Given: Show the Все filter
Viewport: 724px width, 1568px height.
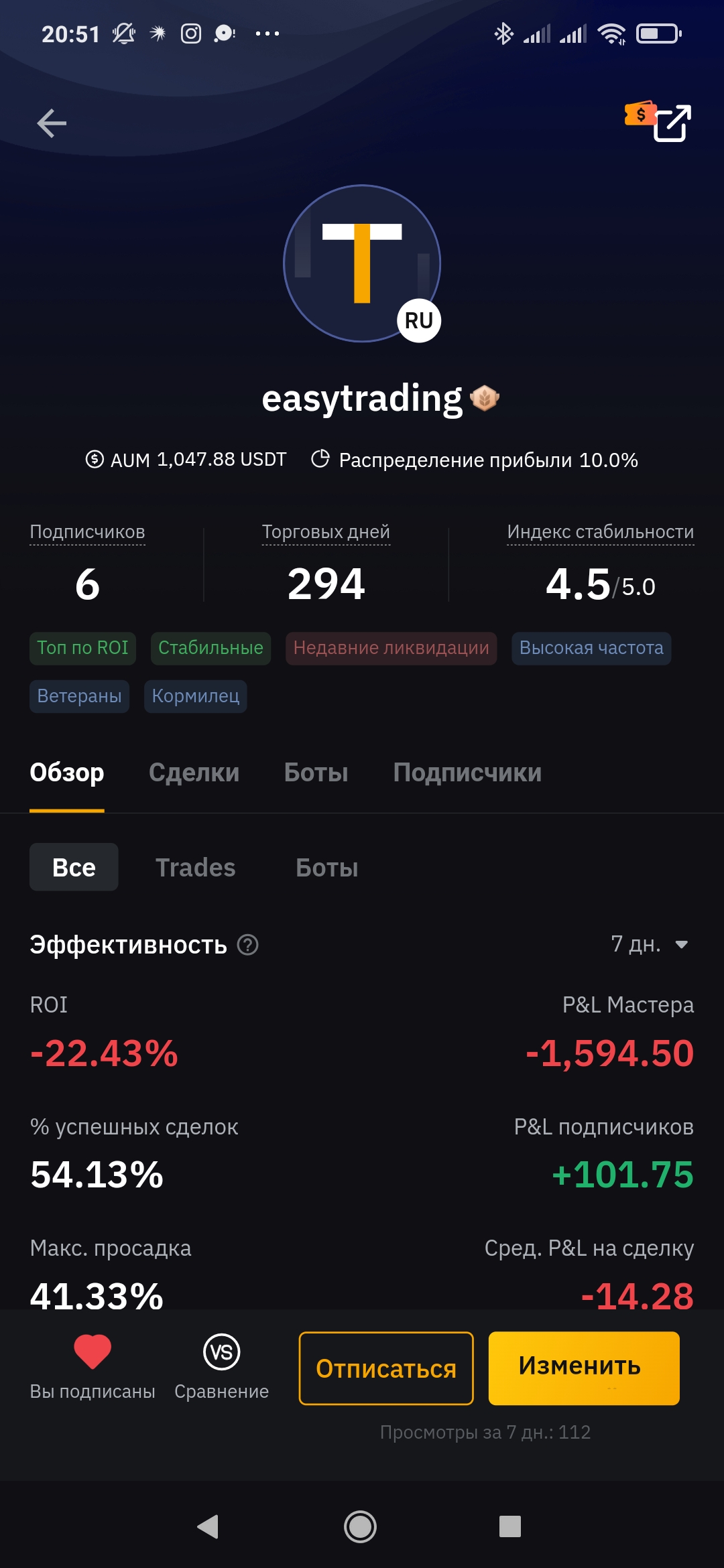Looking at the screenshot, I should tap(74, 867).
